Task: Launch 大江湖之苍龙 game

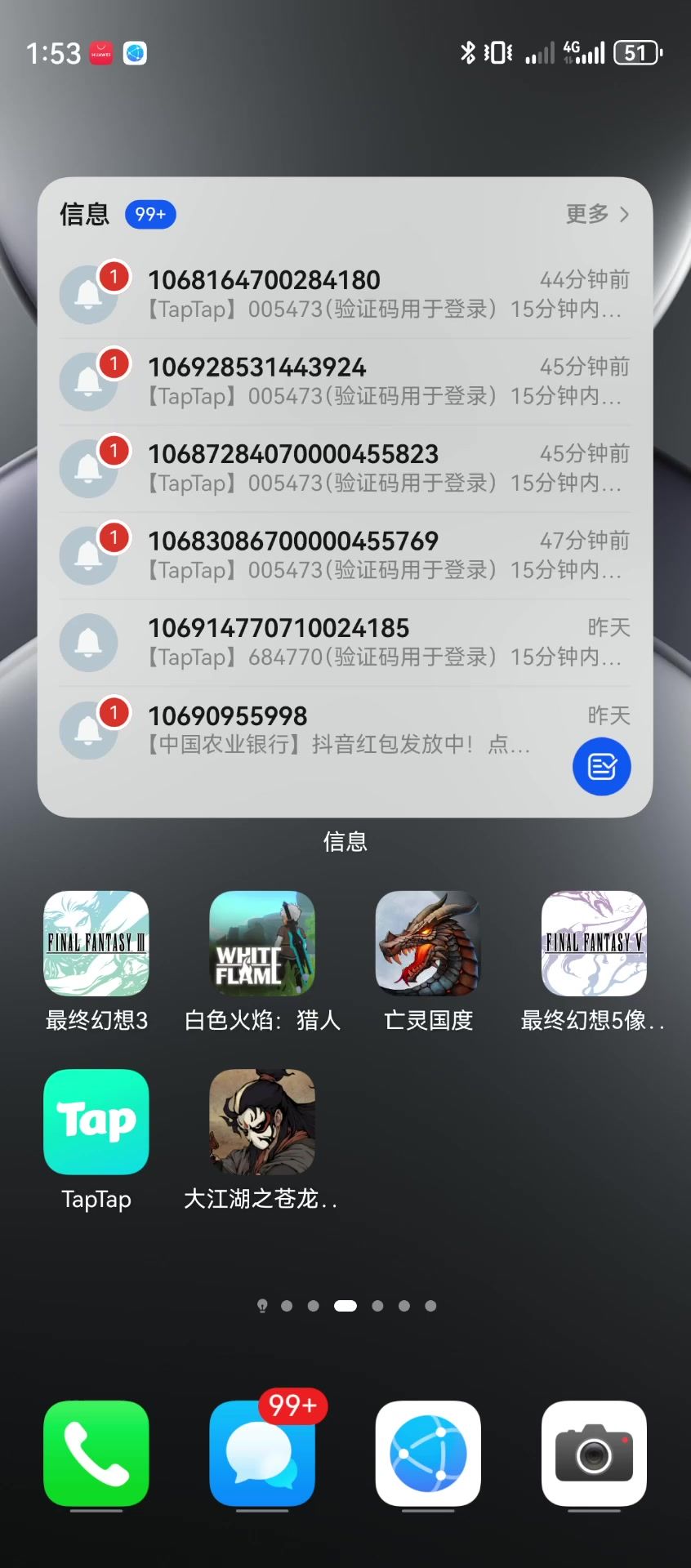Action: 262,1121
